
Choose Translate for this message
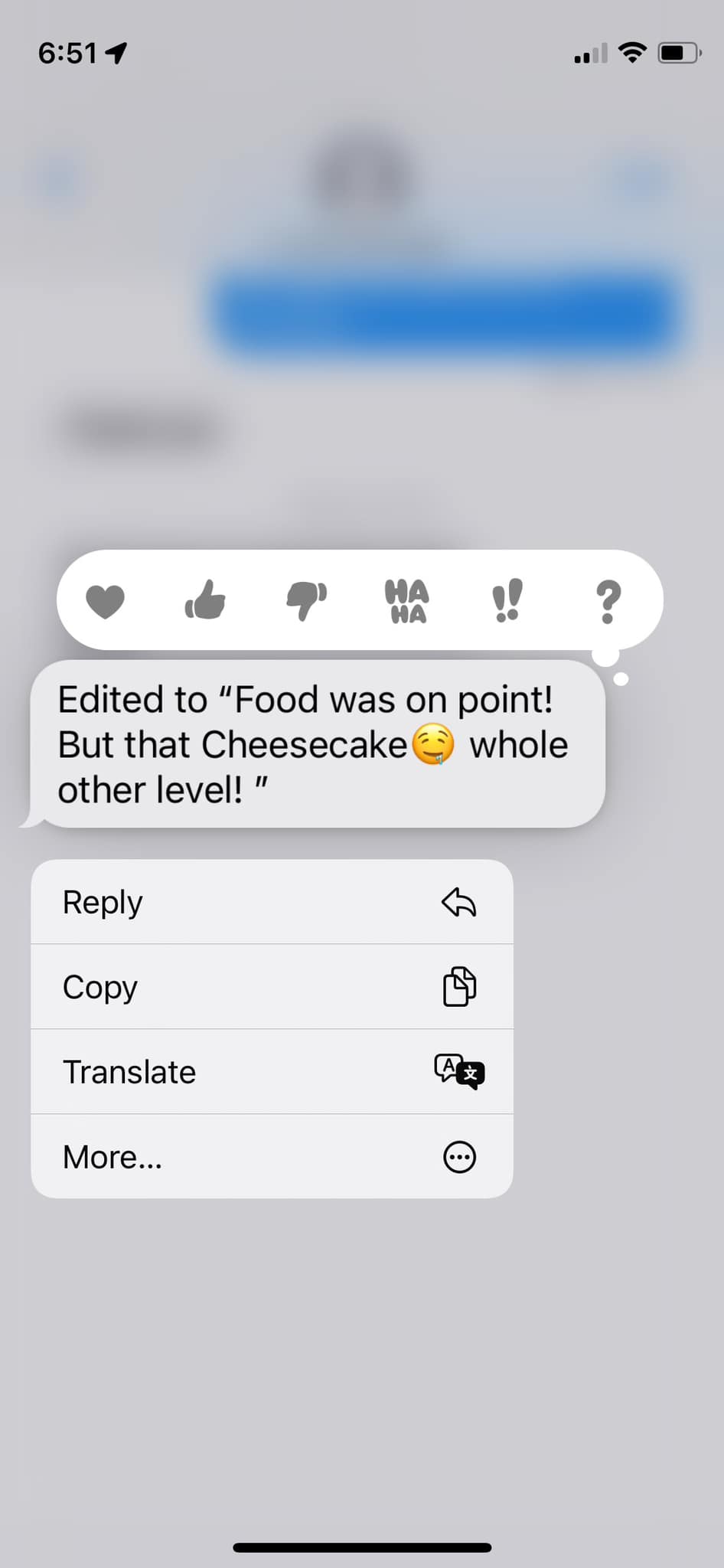[x=272, y=1072]
